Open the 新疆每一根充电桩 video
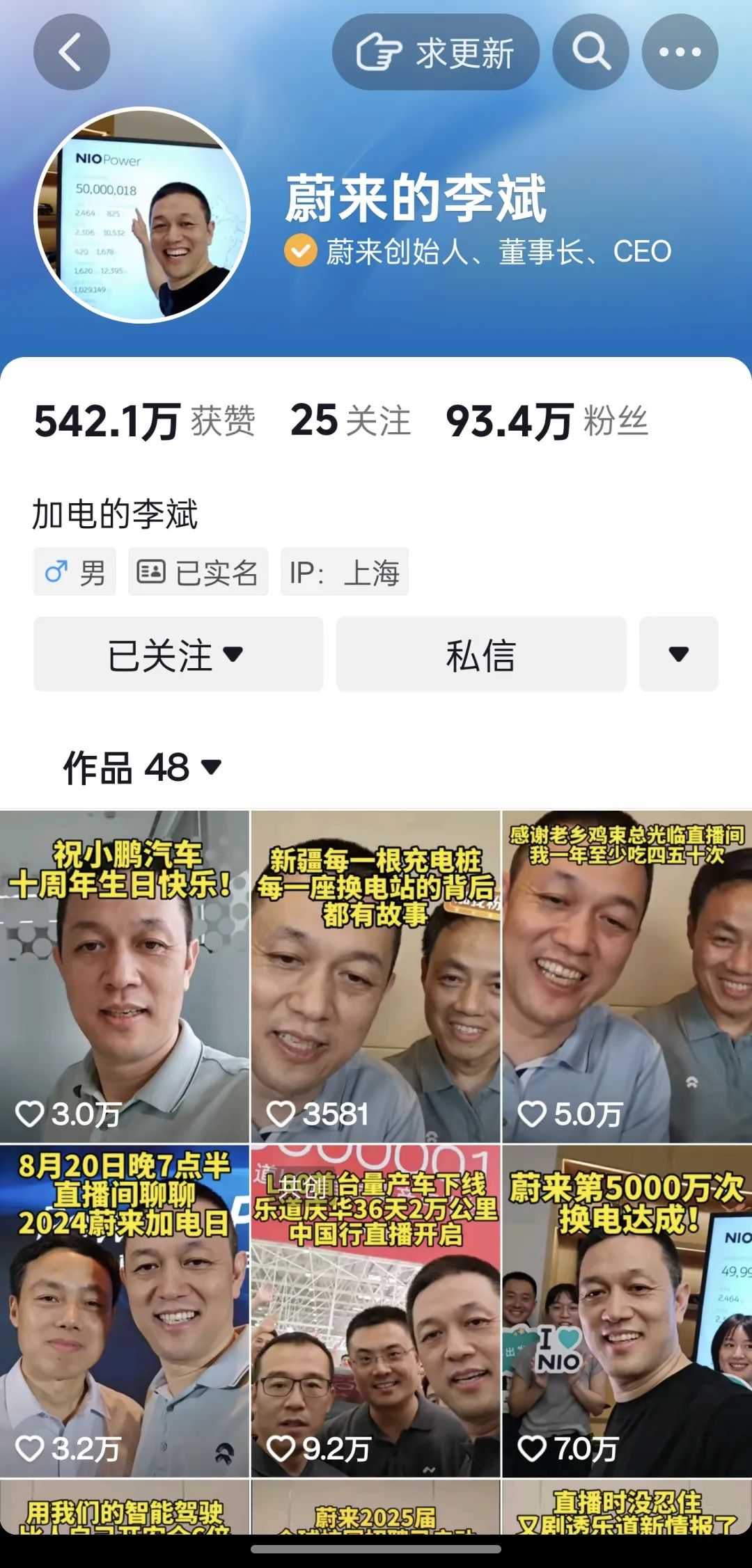 [x=375, y=976]
